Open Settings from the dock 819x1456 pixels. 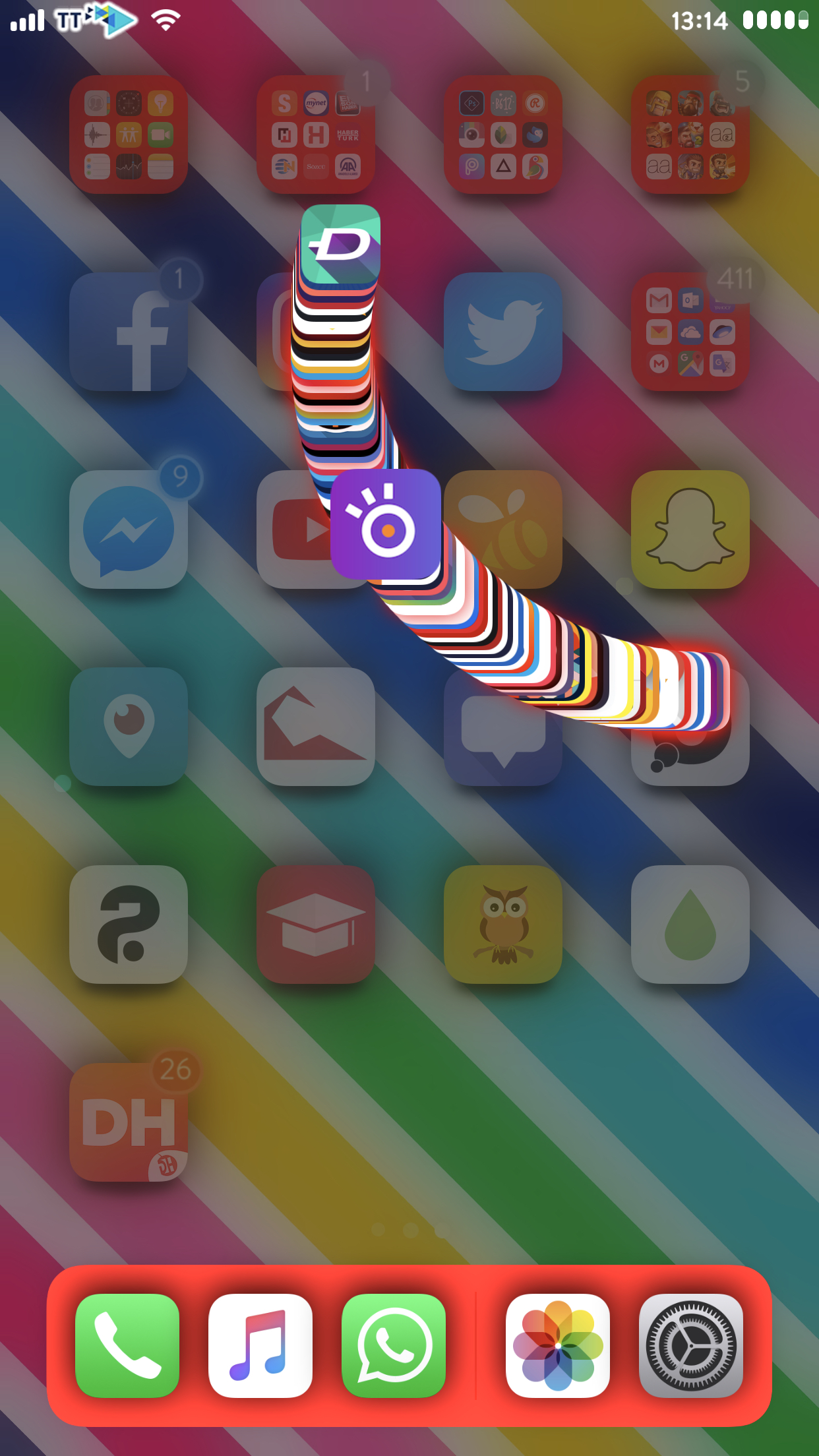pos(691,1345)
